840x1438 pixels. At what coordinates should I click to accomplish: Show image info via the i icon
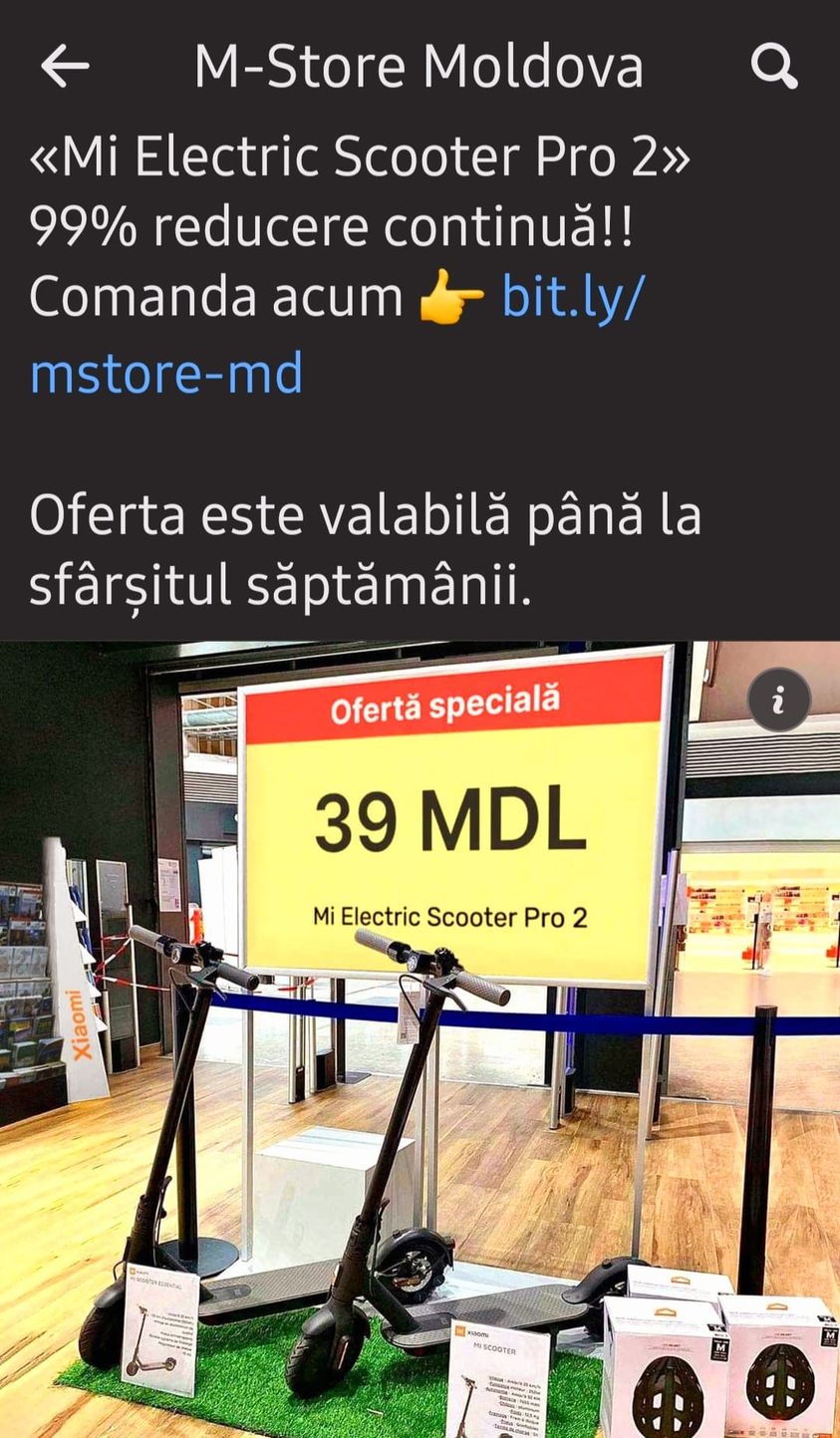[x=778, y=701]
